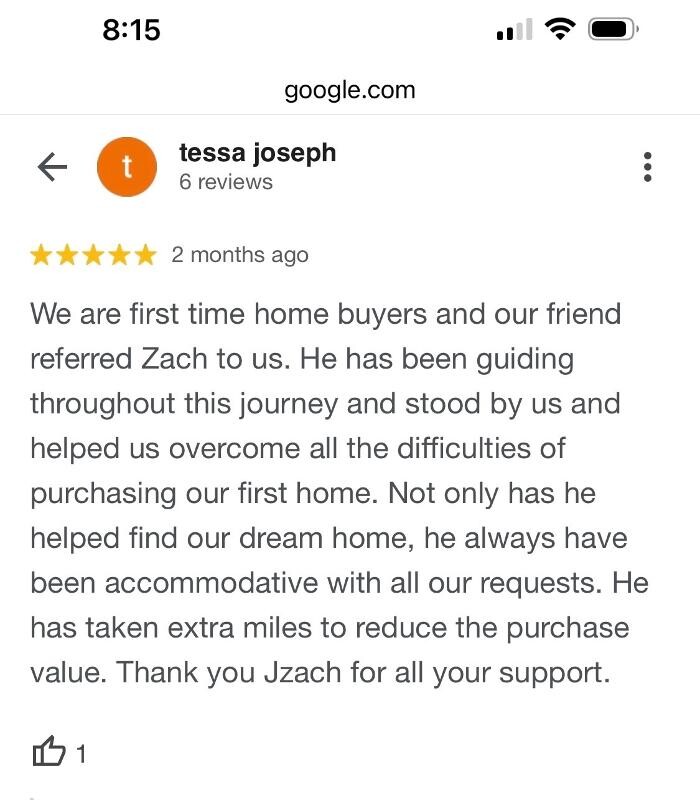Screen dimensions: 700x800
Task: Open the three-dot overflow menu
Action: [x=648, y=167]
